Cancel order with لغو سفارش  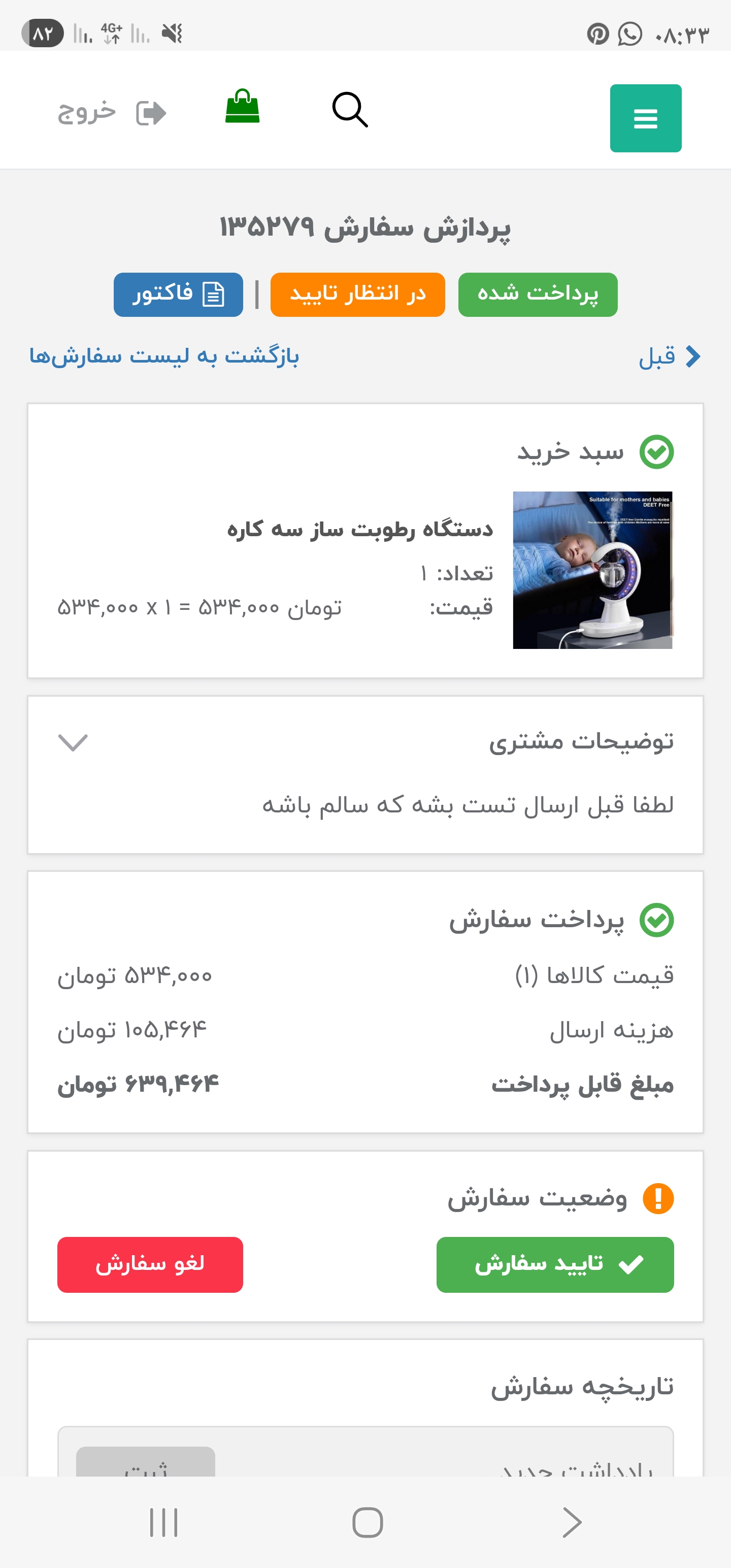tap(150, 1264)
